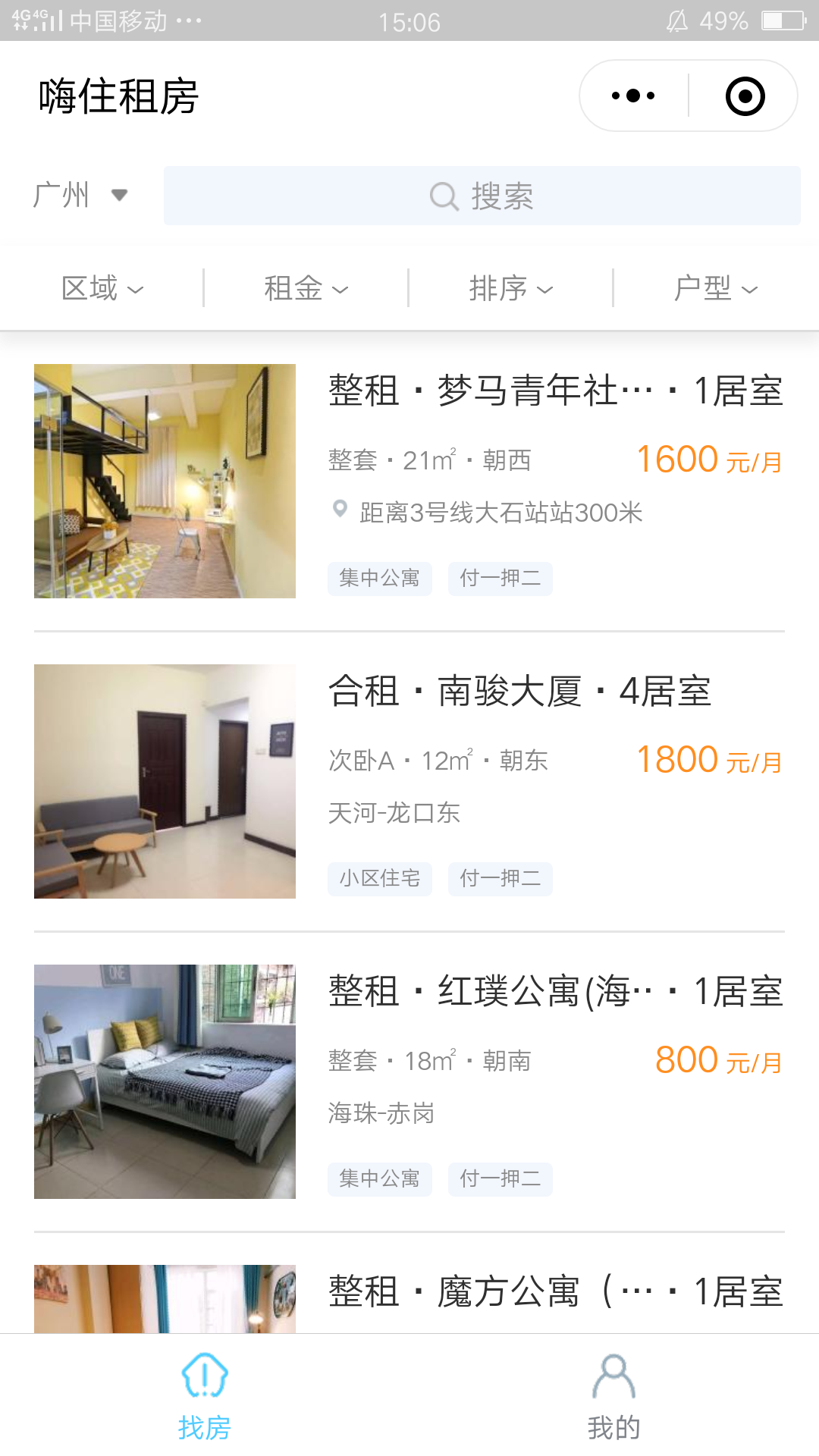This screenshot has height=1456, width=819.
Task: Open the mini program more options menu
Action: coord(633,96)
